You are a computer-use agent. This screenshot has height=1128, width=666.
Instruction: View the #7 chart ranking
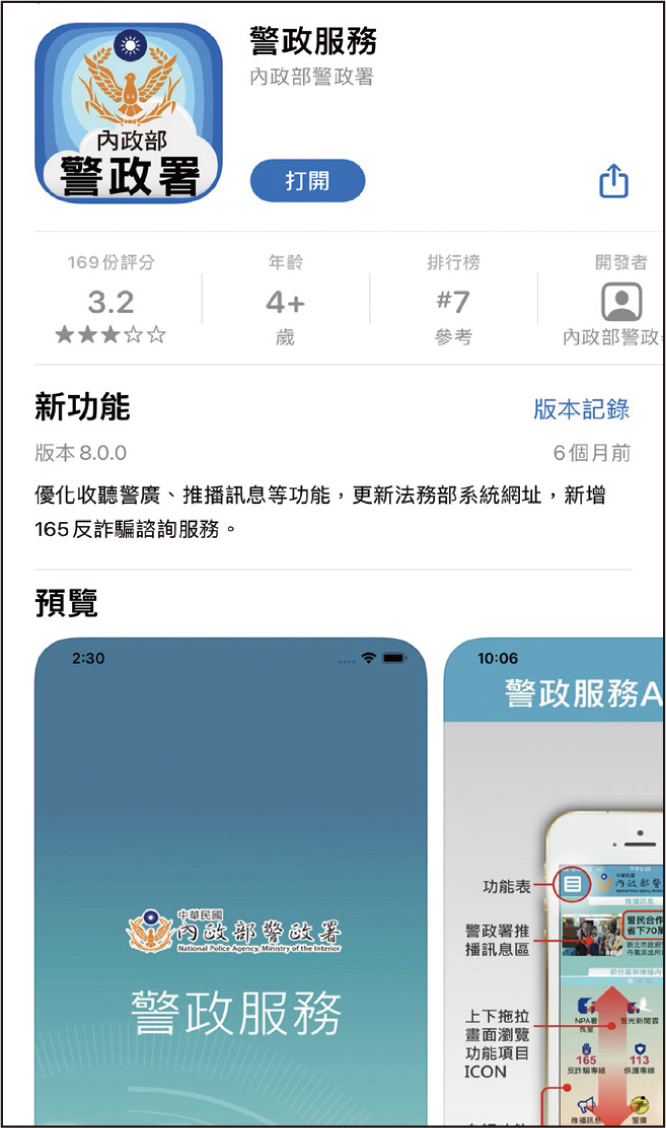453,300
